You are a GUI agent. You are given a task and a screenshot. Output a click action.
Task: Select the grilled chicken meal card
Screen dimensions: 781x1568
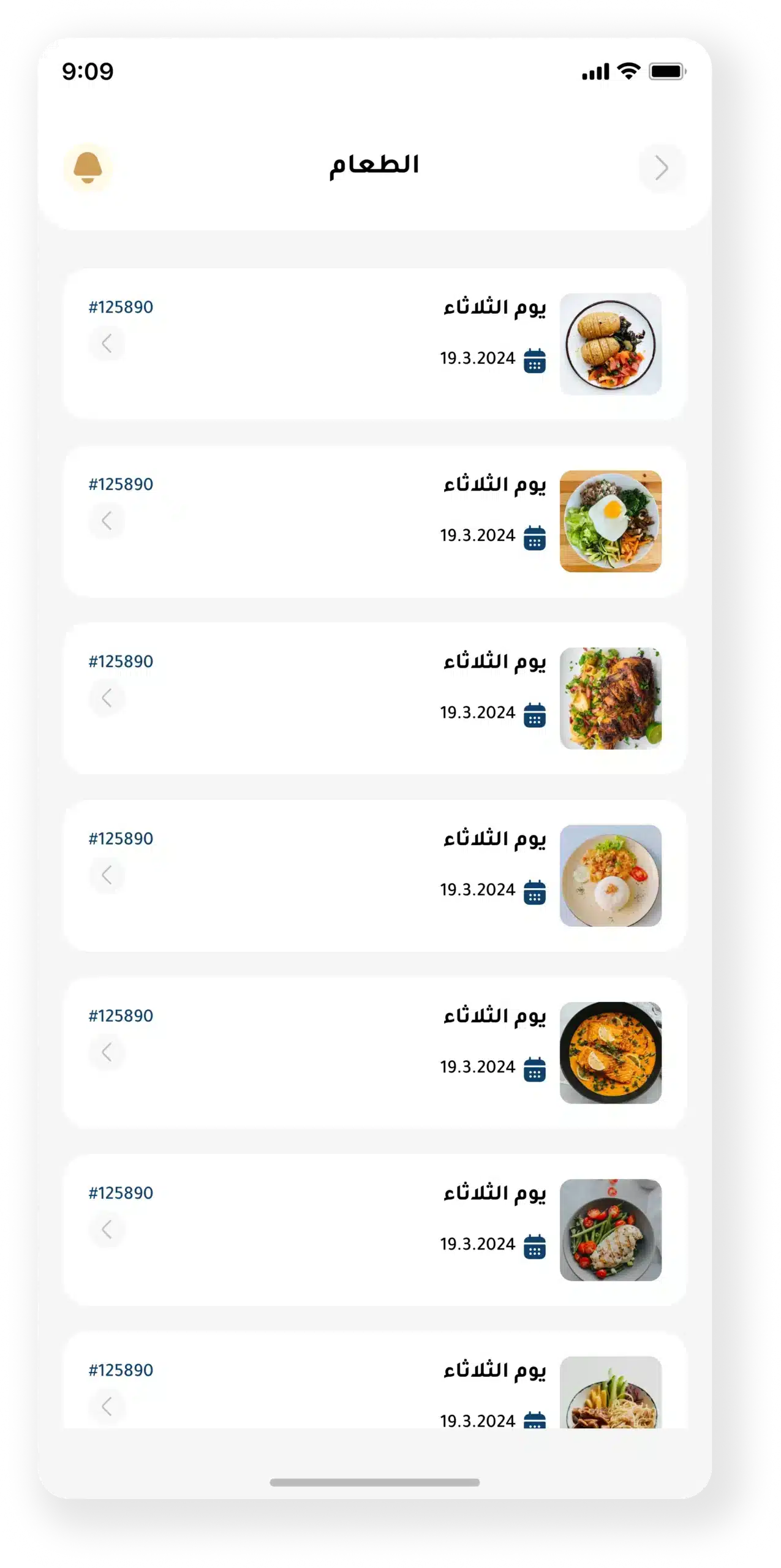pos(374,698)
